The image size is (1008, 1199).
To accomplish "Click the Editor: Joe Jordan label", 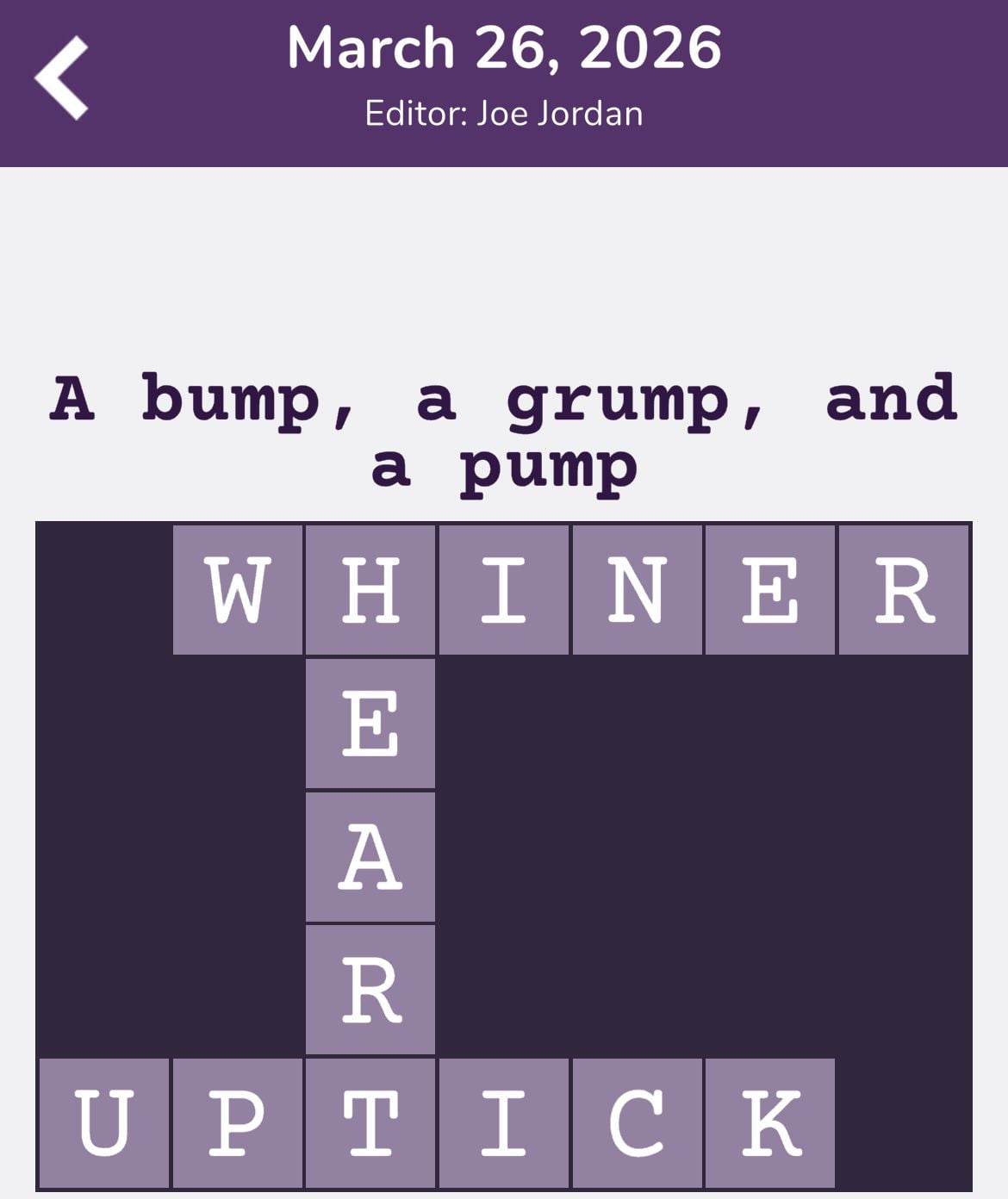I will [503, 114].
